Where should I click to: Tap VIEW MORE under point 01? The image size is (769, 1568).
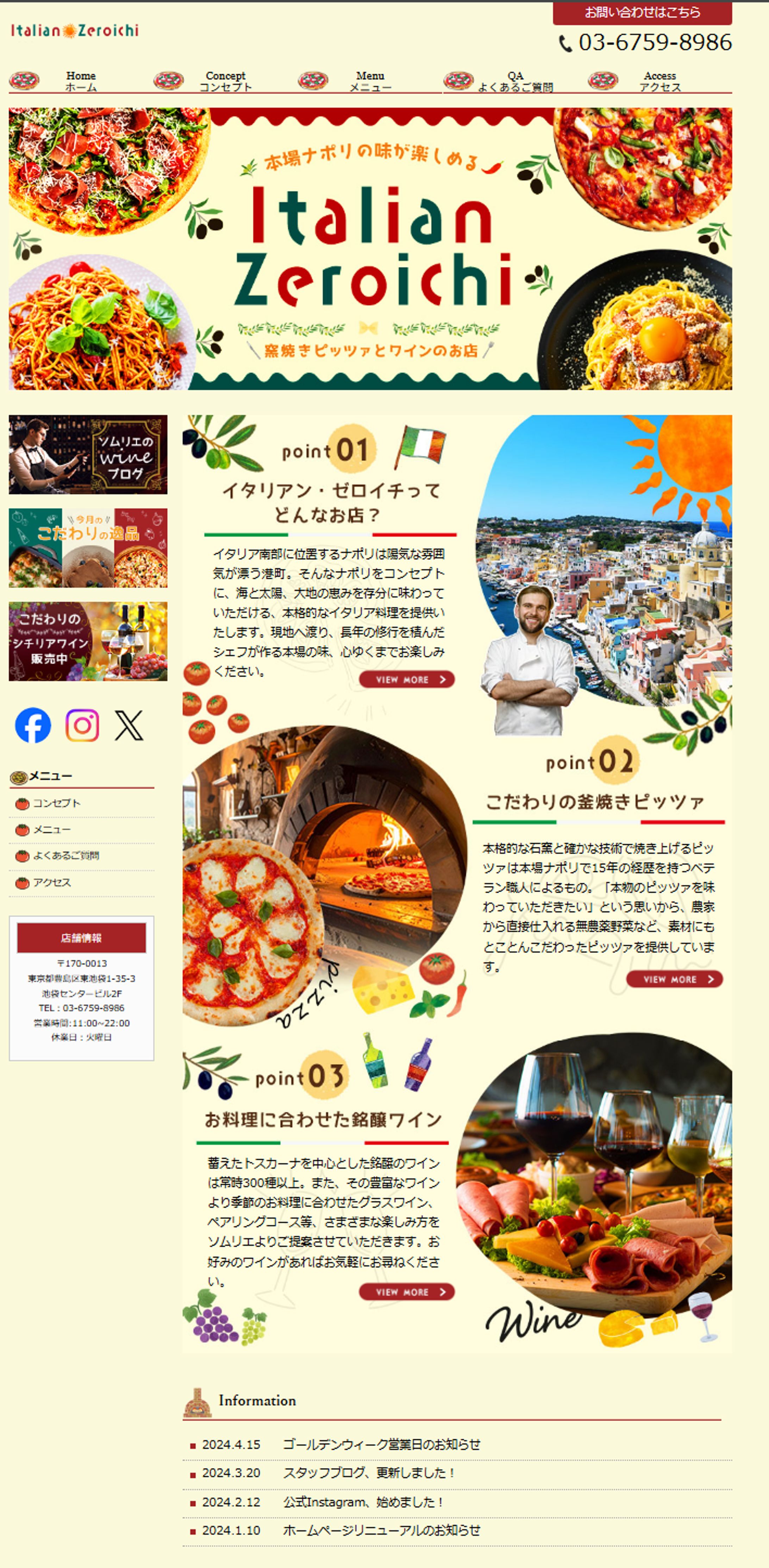[x=406, y=679]
